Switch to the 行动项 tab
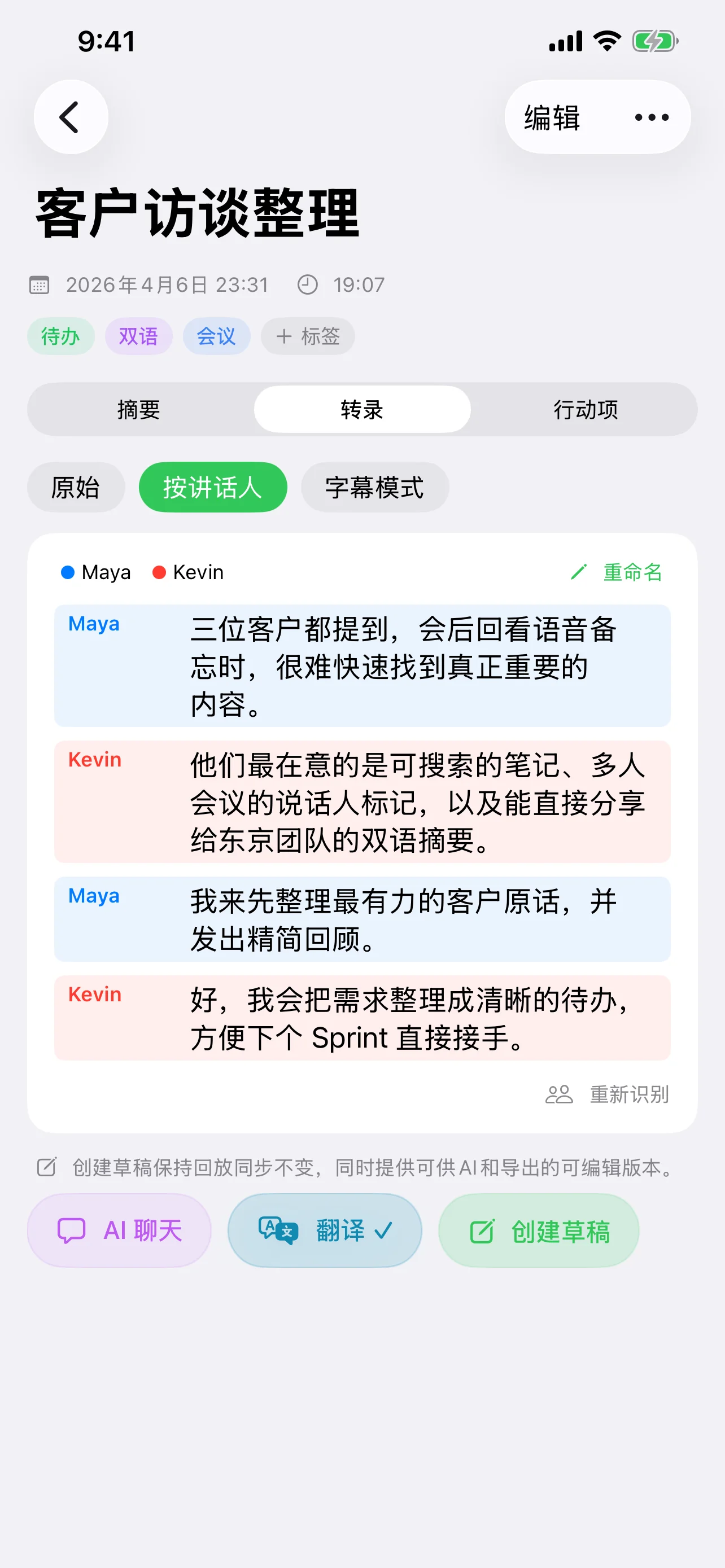Screen dimensions: 725x1568 point(585,409)
